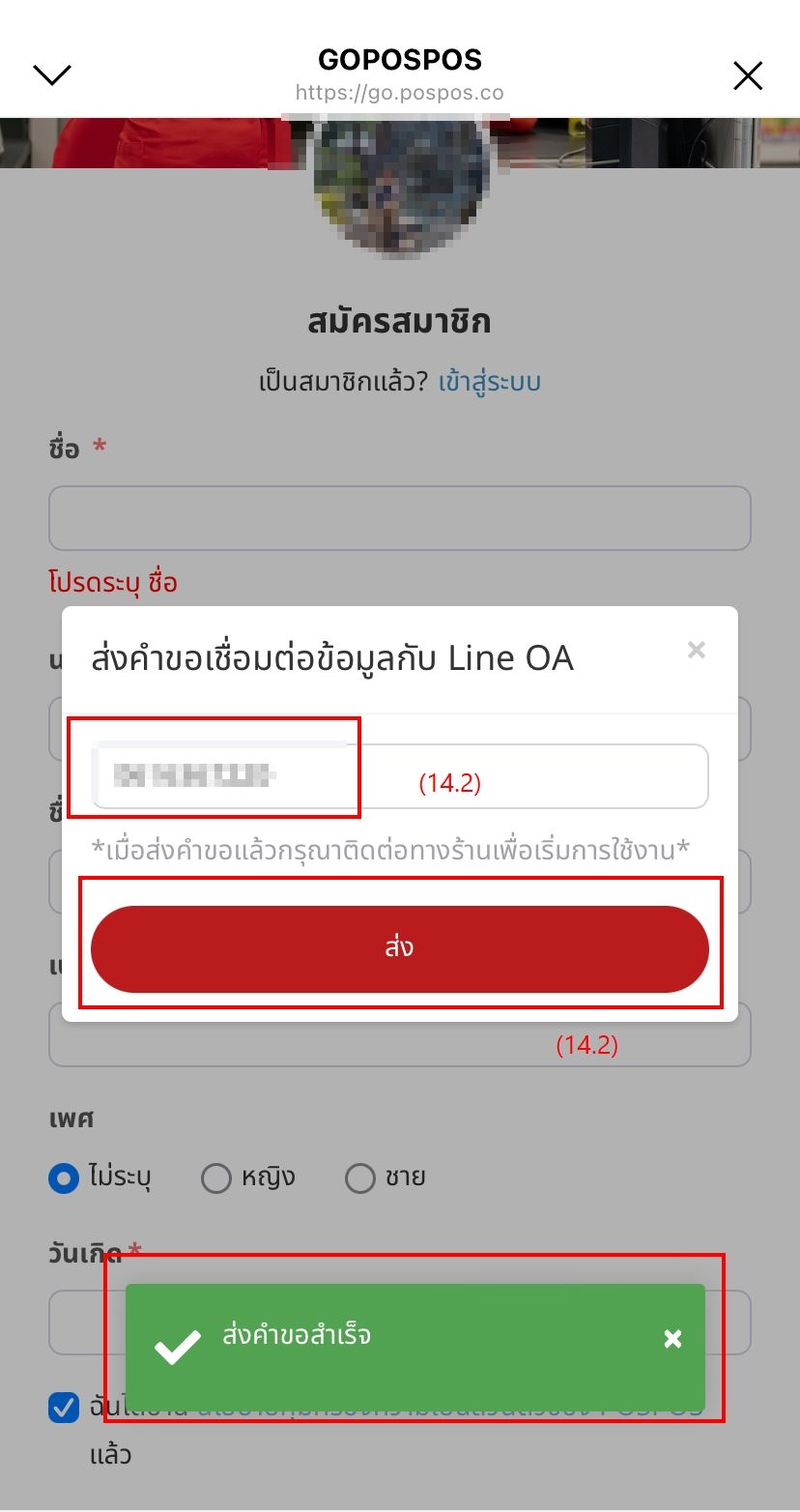Tap the ชื่อ name input field
The height and width of the screenshot is (1512, 800).
pos(399,518)
